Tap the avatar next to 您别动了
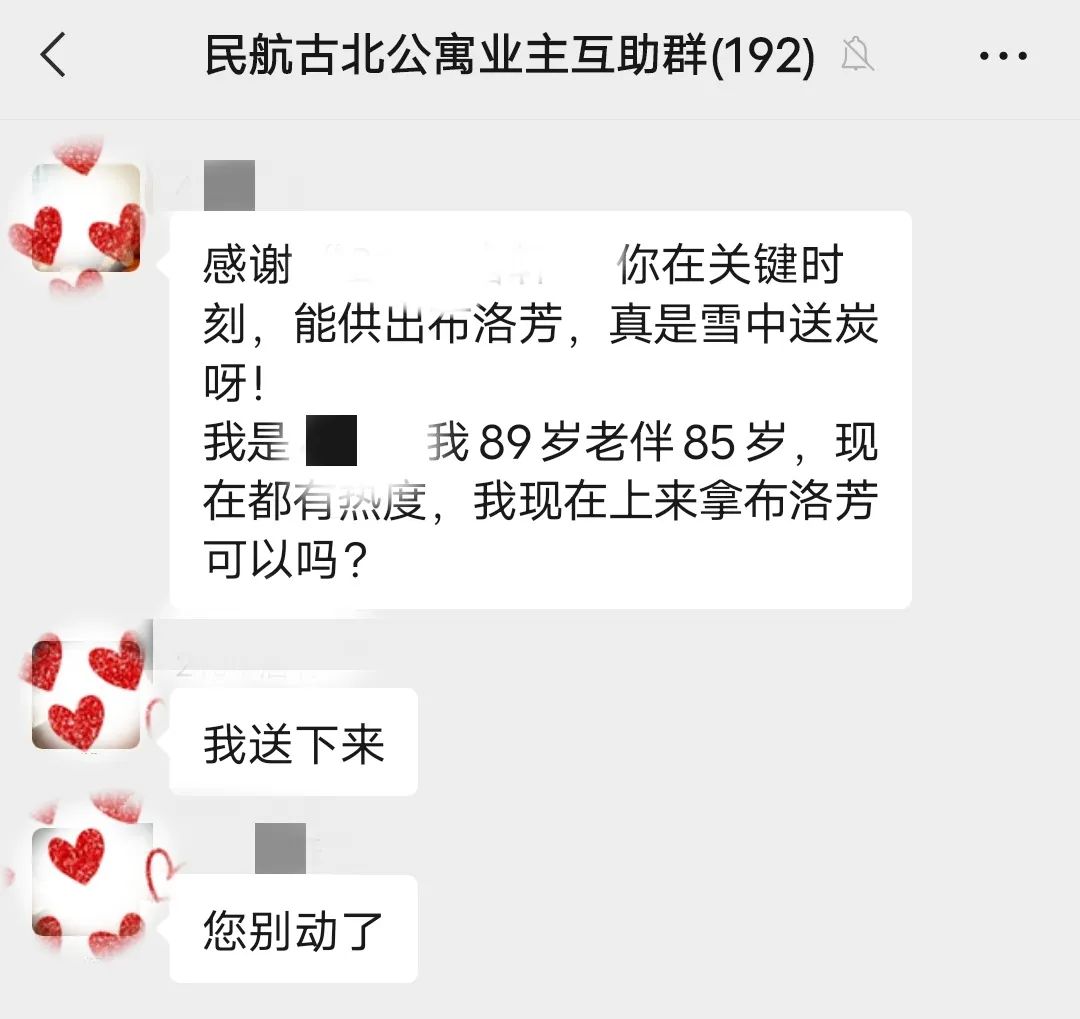 86,880
